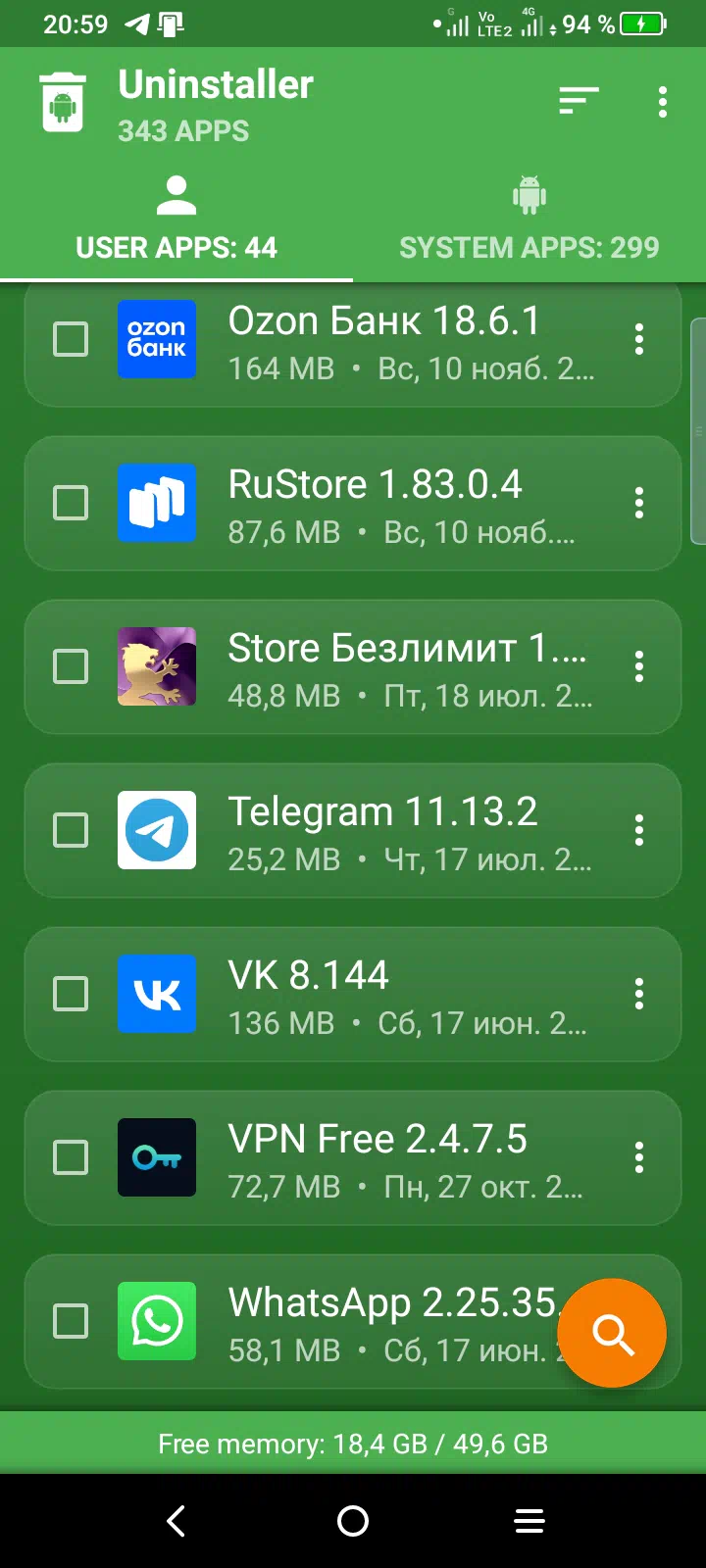Open the three-dot menu for VK
The image size is (706, 1568).
tap(639, 995)
